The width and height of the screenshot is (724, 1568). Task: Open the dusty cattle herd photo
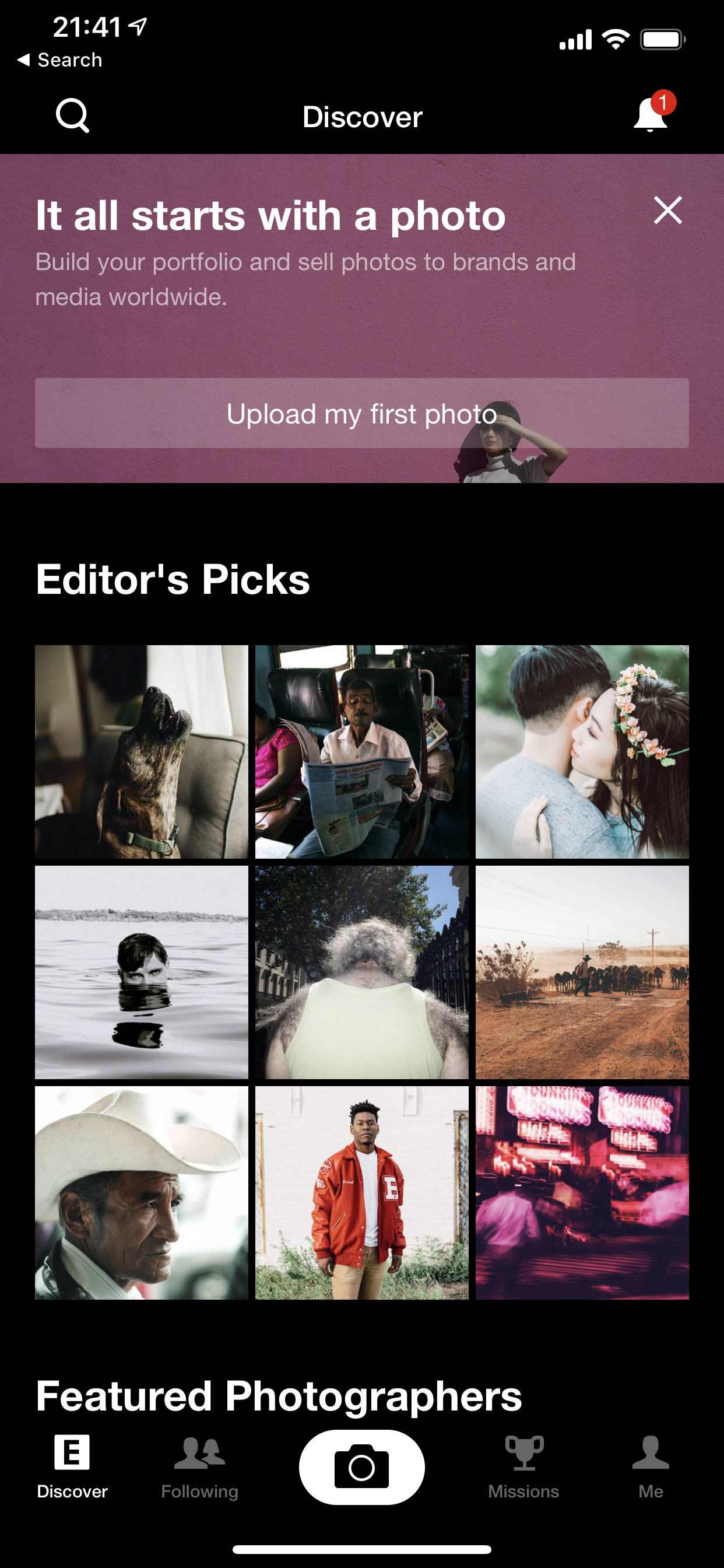tap(582, 972)
